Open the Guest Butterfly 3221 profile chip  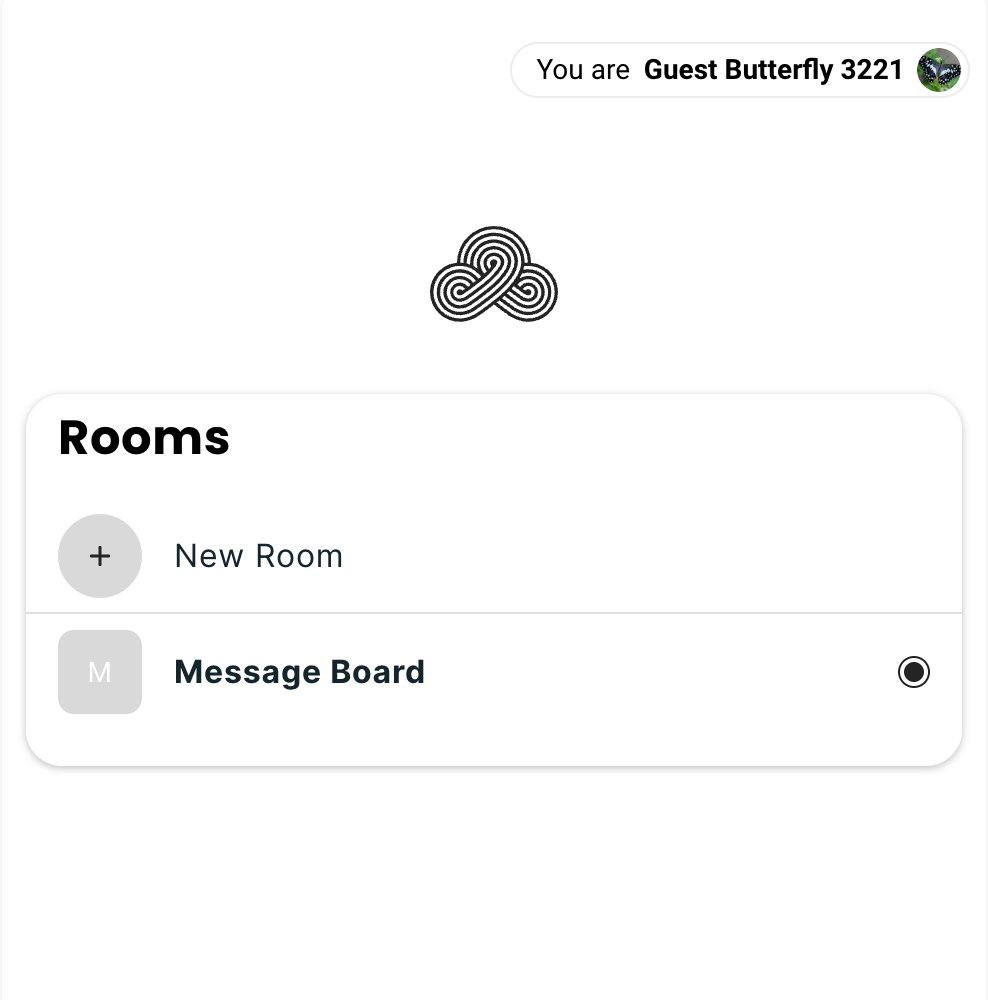tap(739, 70)
